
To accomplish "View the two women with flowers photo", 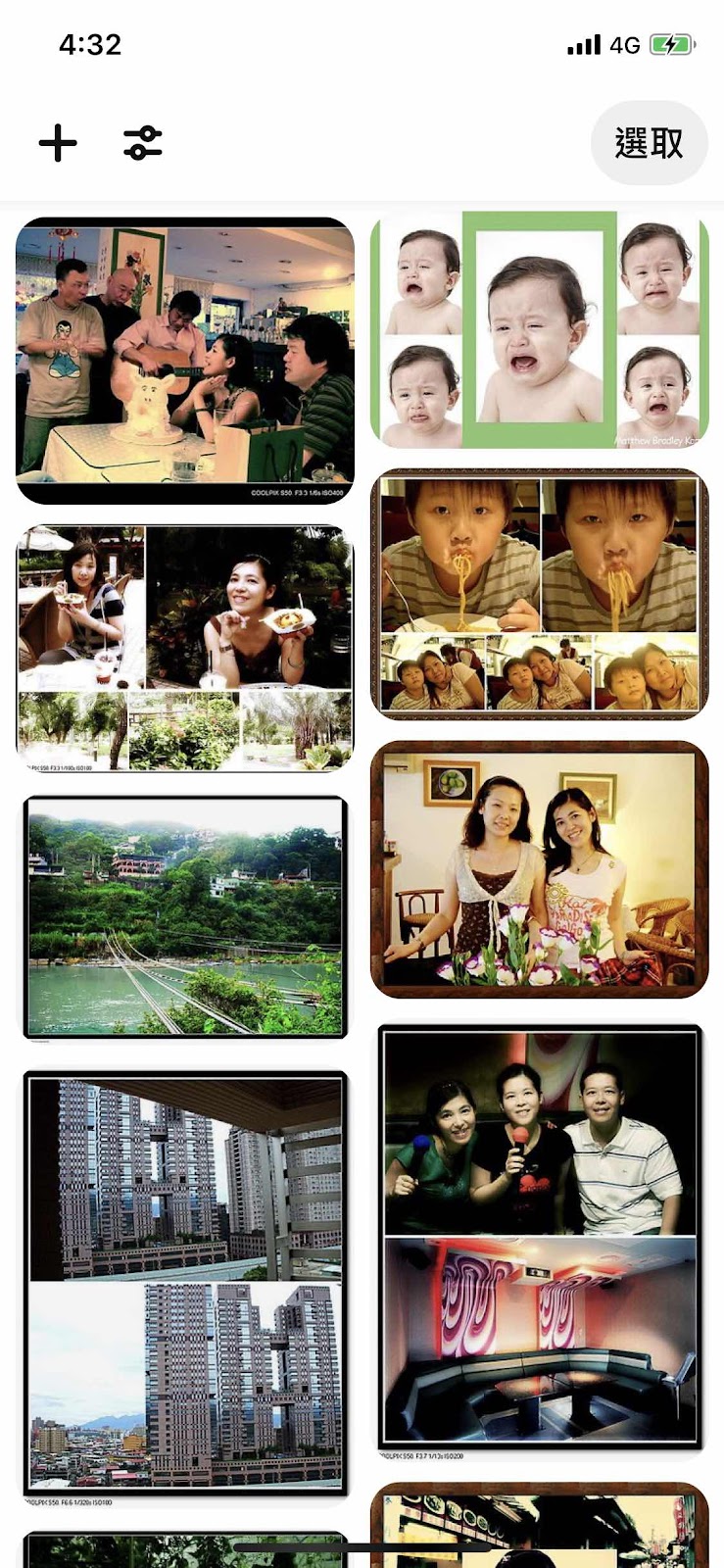I will (x=539, y=869).
